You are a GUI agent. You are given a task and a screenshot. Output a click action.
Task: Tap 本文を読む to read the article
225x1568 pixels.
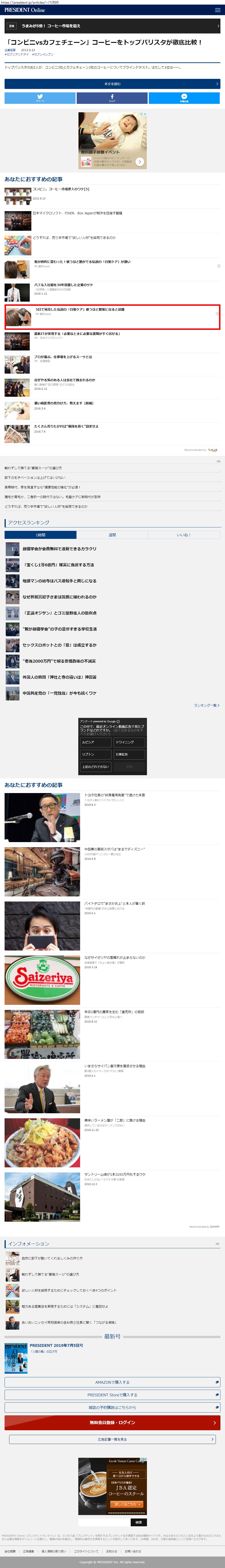(x=112, y=84)
